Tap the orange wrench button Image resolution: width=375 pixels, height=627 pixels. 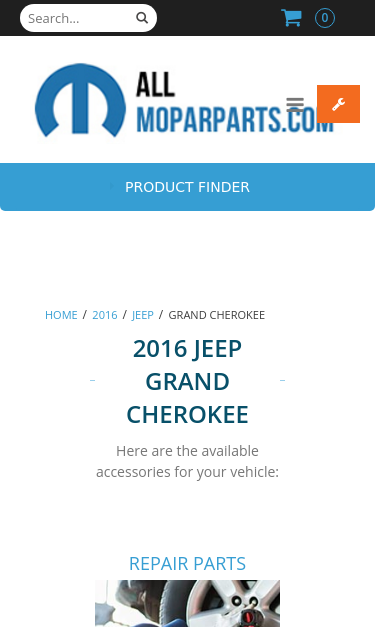click(x=338, y=104)
